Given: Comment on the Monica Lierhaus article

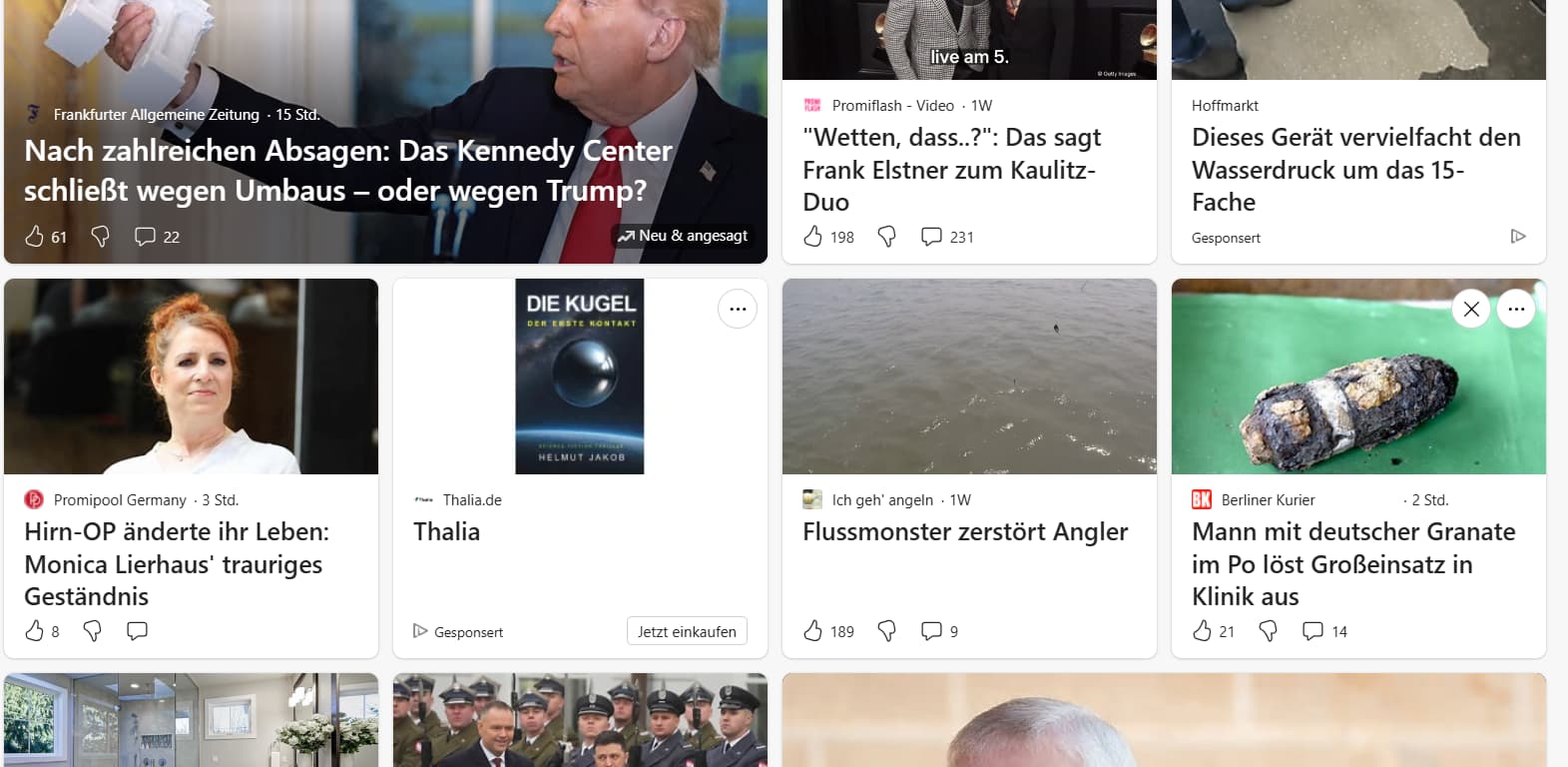Looking at the screenshot, I should (138, 631).
